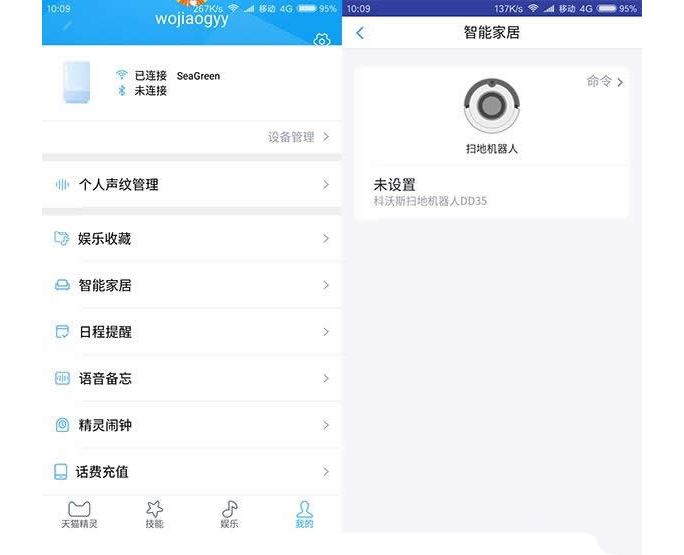Screen dimensions: 684x555
Task: Open the settings gear icon
Action: [x=321, y=40]
